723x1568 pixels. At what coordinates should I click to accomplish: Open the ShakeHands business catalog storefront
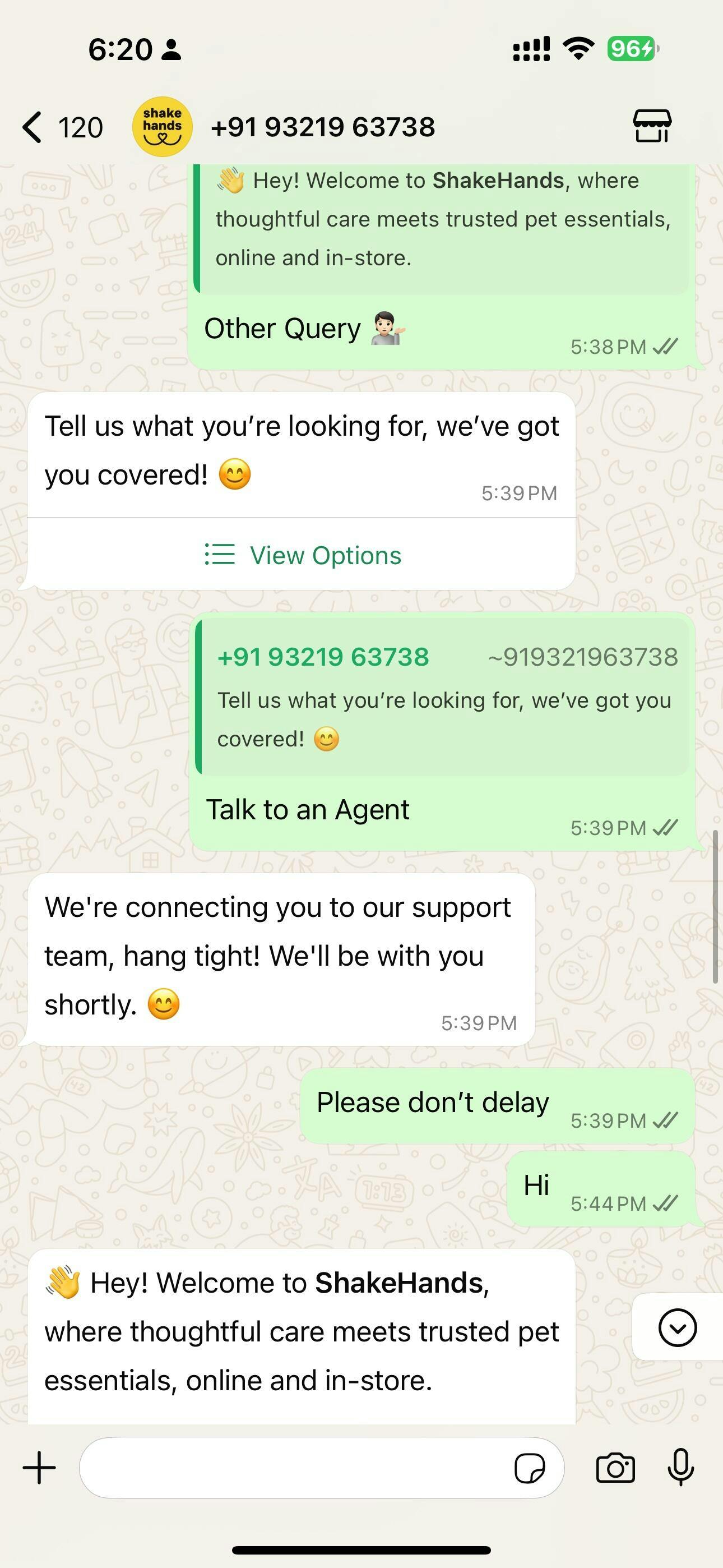coord(652,127)
